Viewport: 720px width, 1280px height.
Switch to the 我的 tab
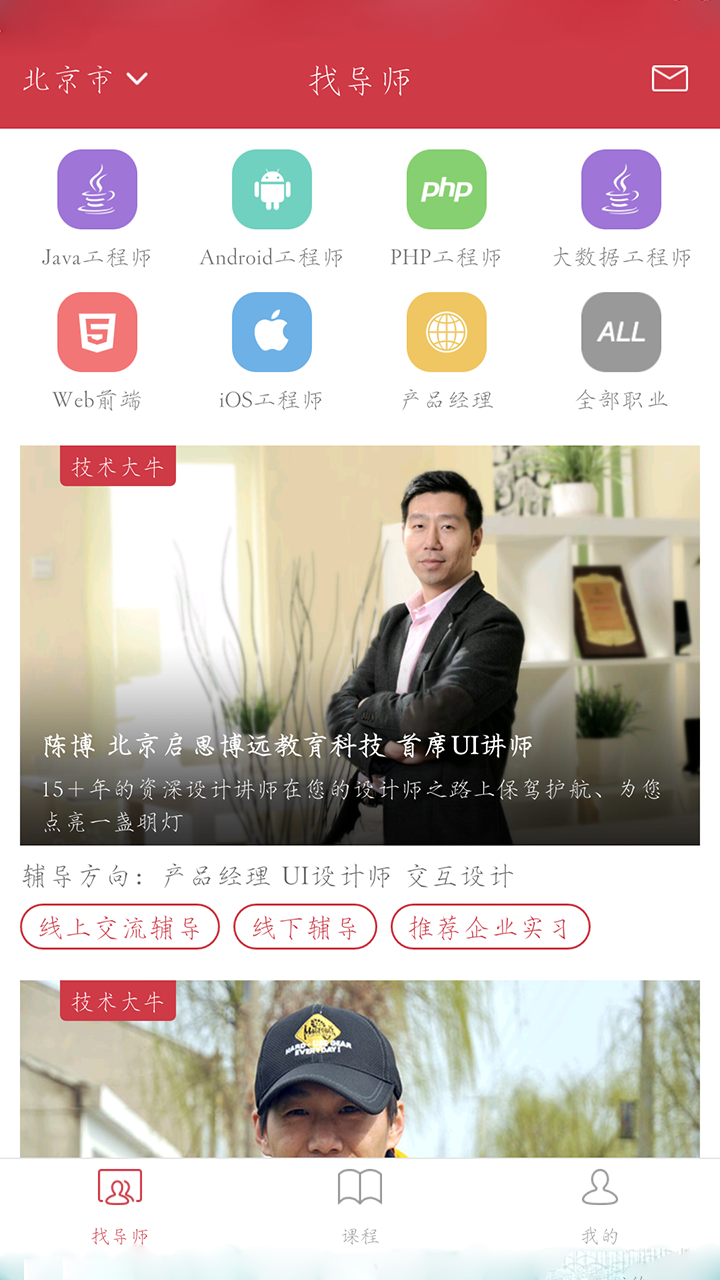[x=600, y=1207]
